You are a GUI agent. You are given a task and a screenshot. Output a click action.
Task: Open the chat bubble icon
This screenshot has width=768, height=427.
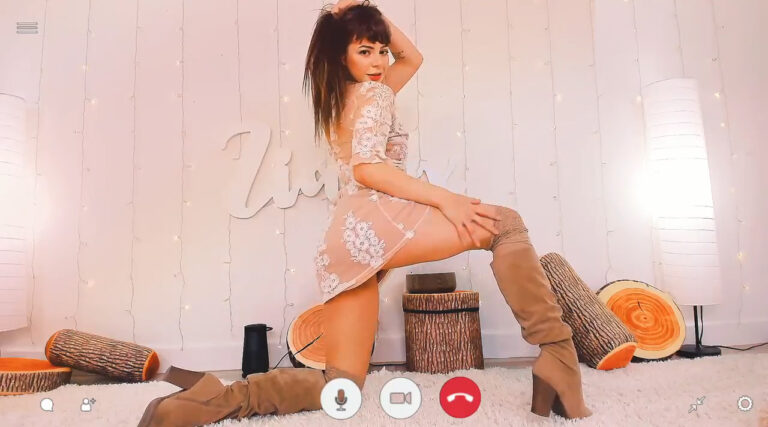pyautogui.click(x=47, y=404)
